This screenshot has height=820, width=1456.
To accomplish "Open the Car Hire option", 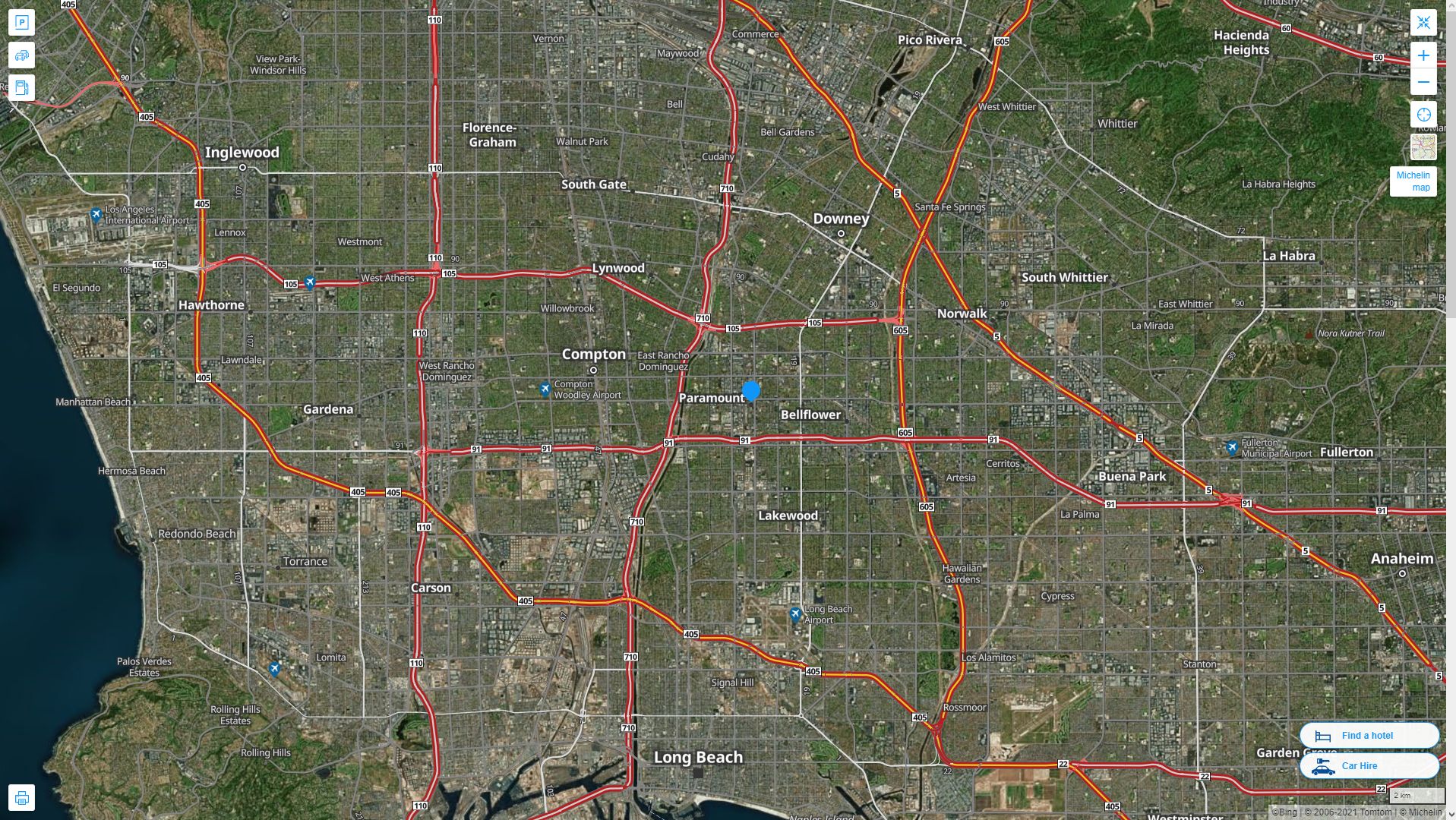I will [x=1369, y=765].
